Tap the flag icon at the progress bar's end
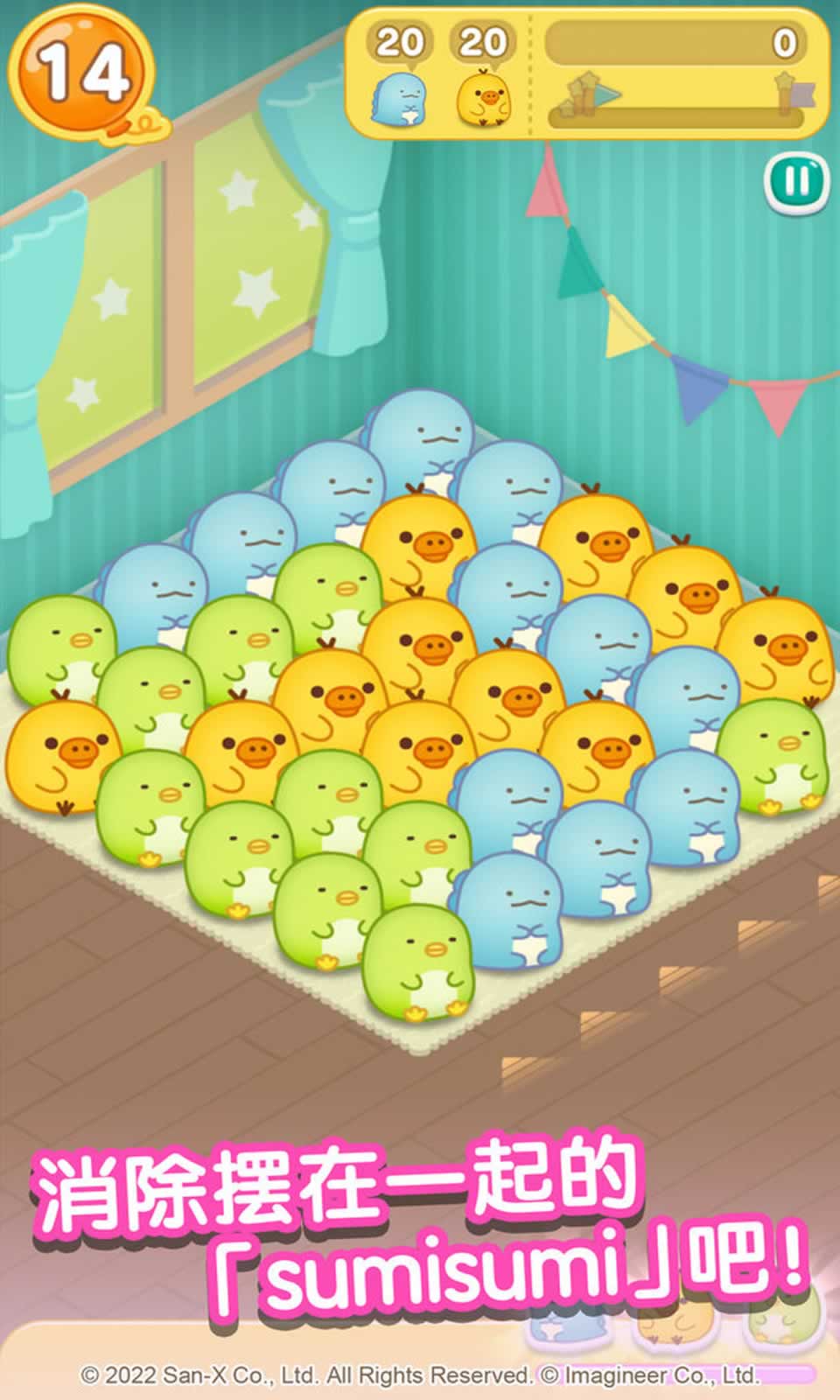The width and height of the screenshot is (840, 1400). tap(801, 96)
